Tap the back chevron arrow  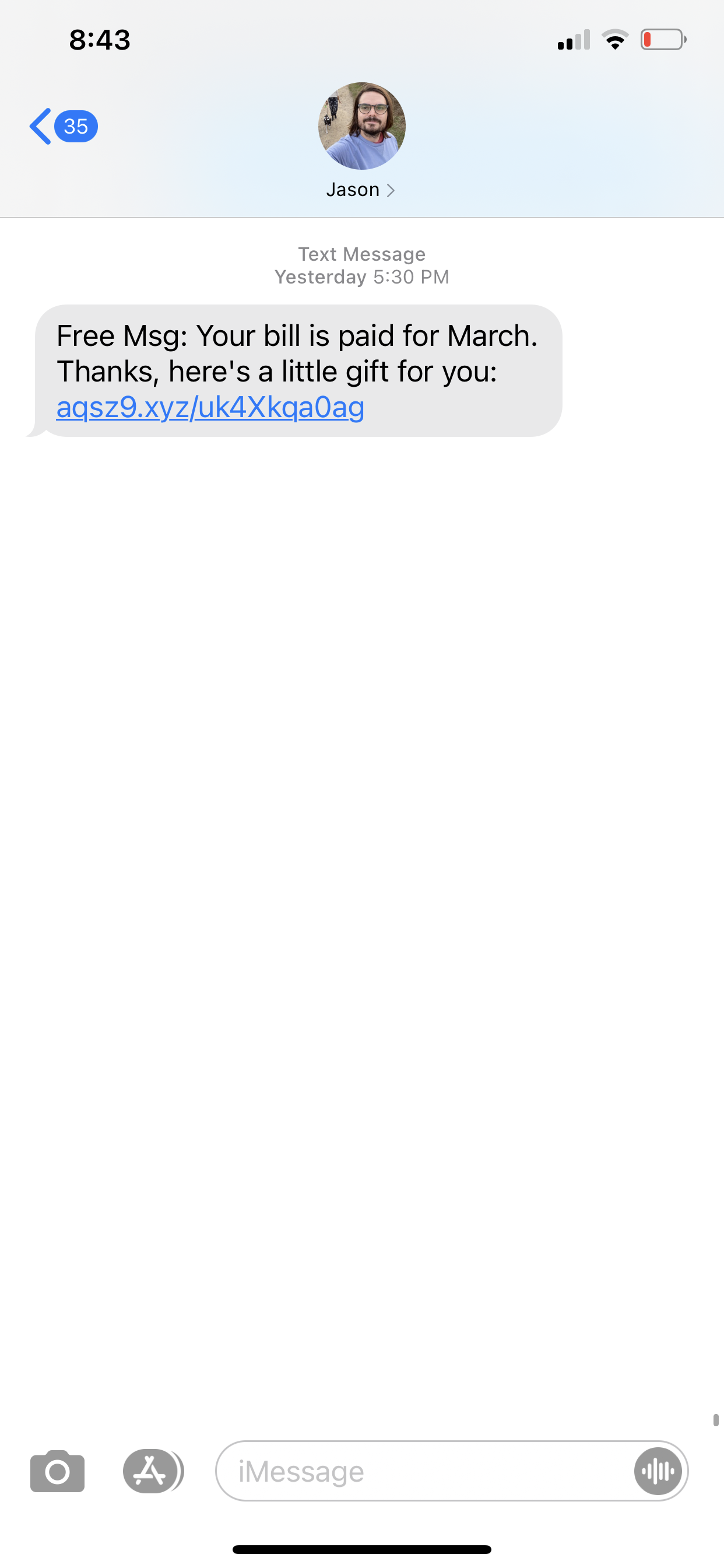pos(39,126)
